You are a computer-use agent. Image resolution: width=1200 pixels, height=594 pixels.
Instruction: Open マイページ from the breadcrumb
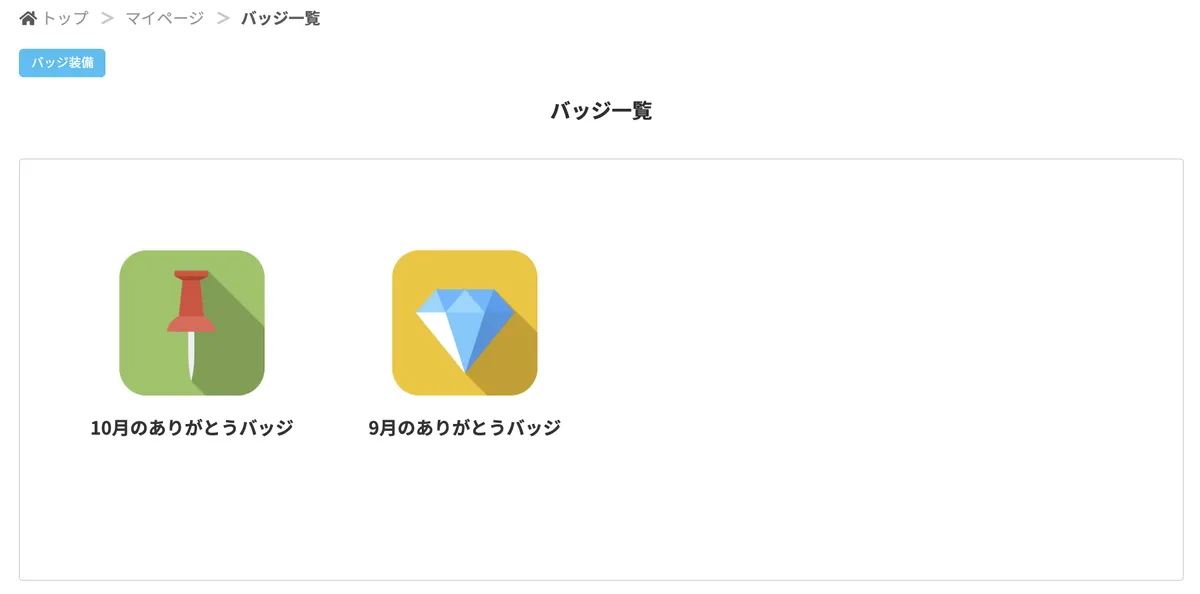[164, 18]
